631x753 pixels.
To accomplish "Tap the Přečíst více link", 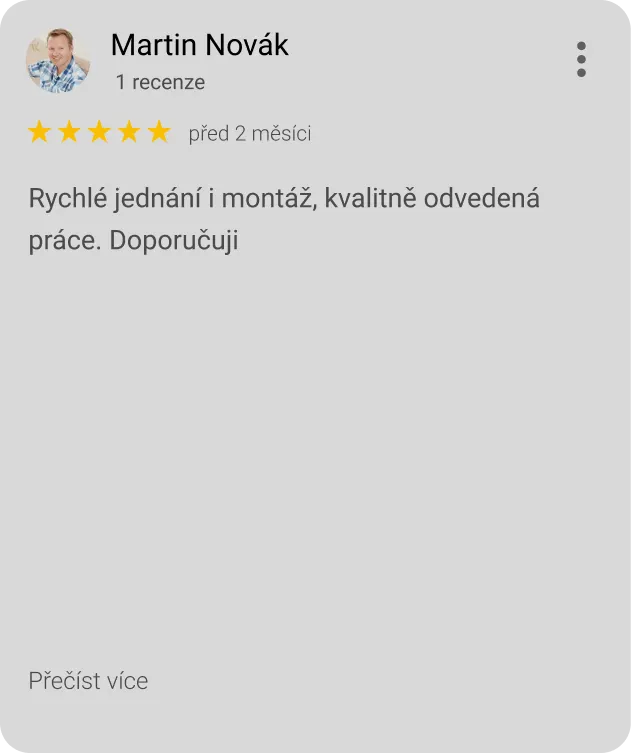I will (88, 680).
